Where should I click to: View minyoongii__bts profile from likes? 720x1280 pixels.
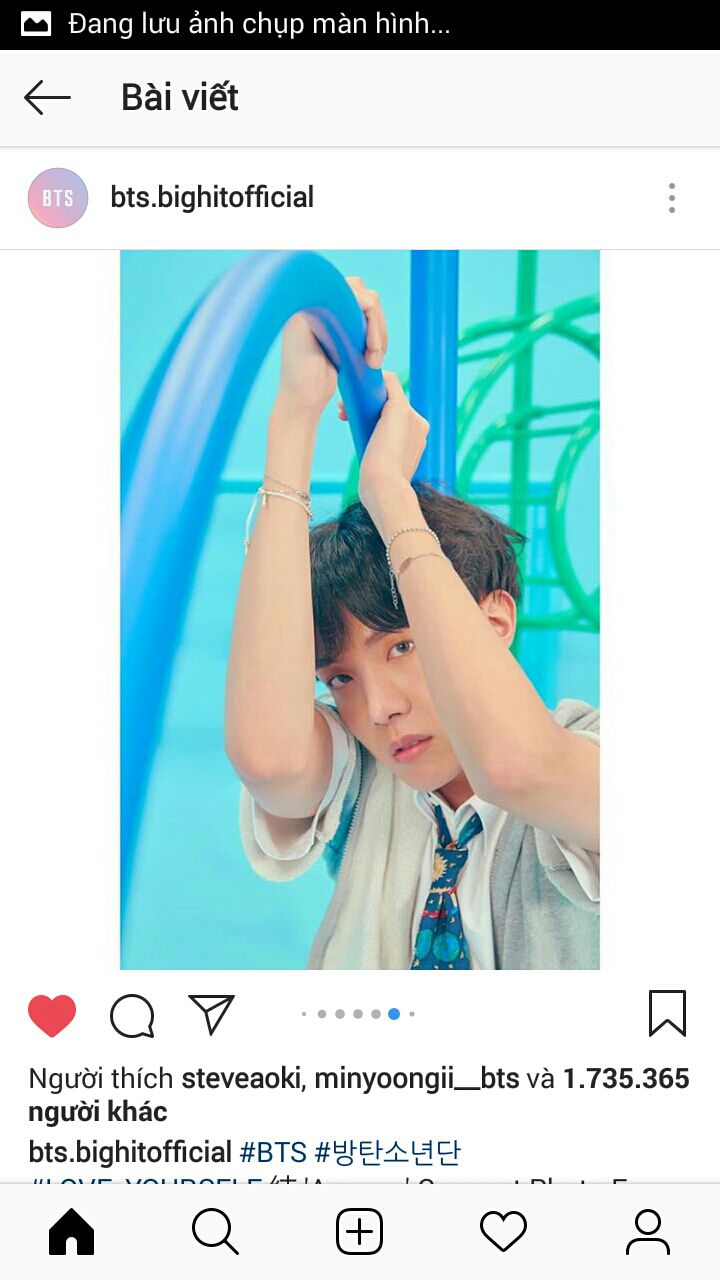[x=417, y=1079]
